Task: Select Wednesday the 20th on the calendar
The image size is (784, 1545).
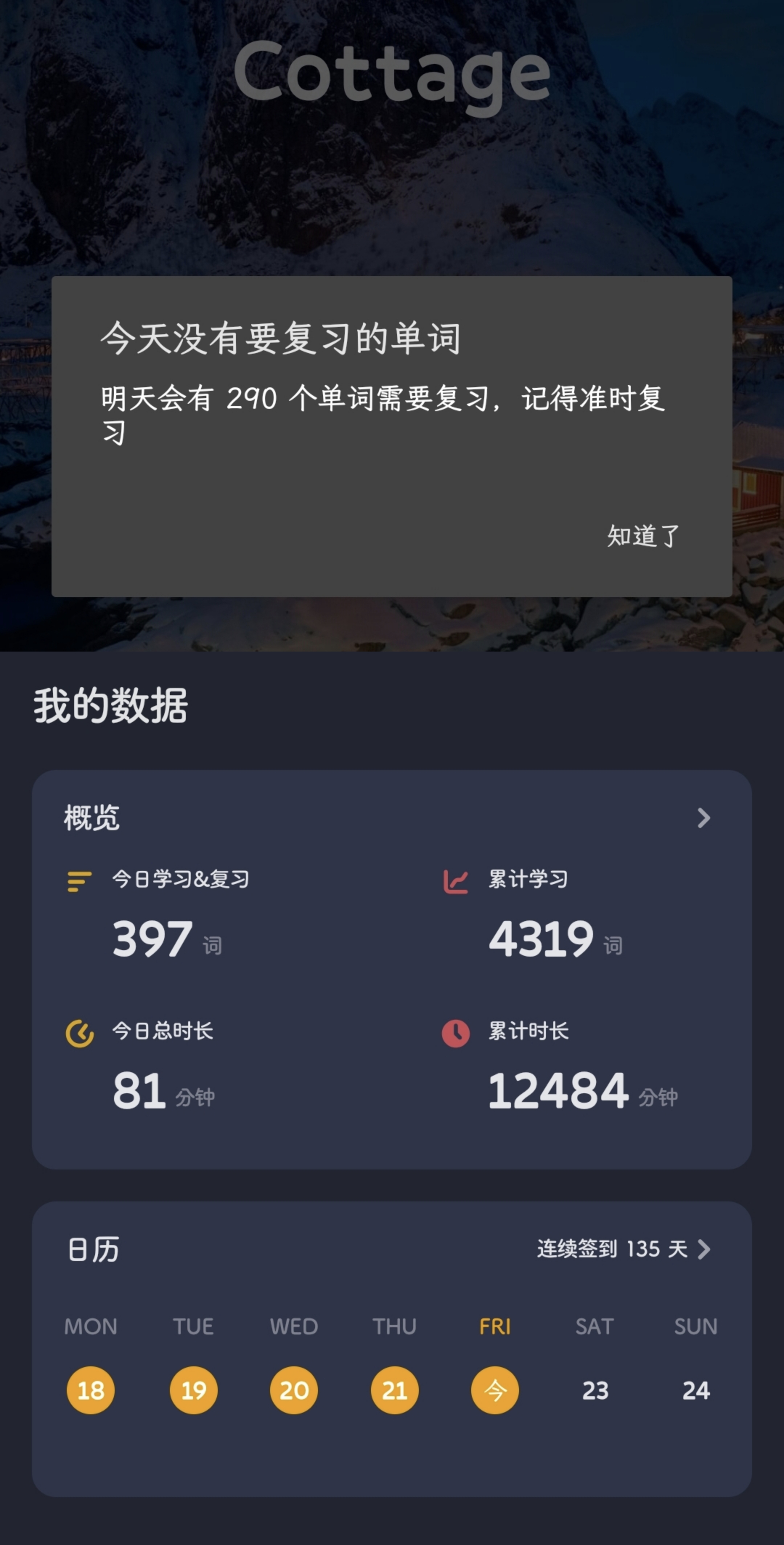Action: click(294, 1390)
